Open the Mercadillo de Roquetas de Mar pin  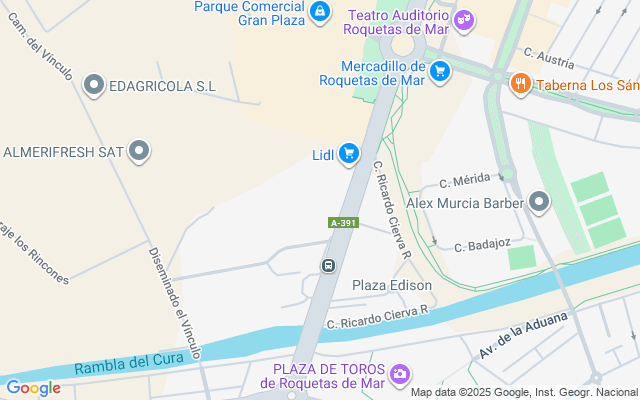tap(439, 70)
